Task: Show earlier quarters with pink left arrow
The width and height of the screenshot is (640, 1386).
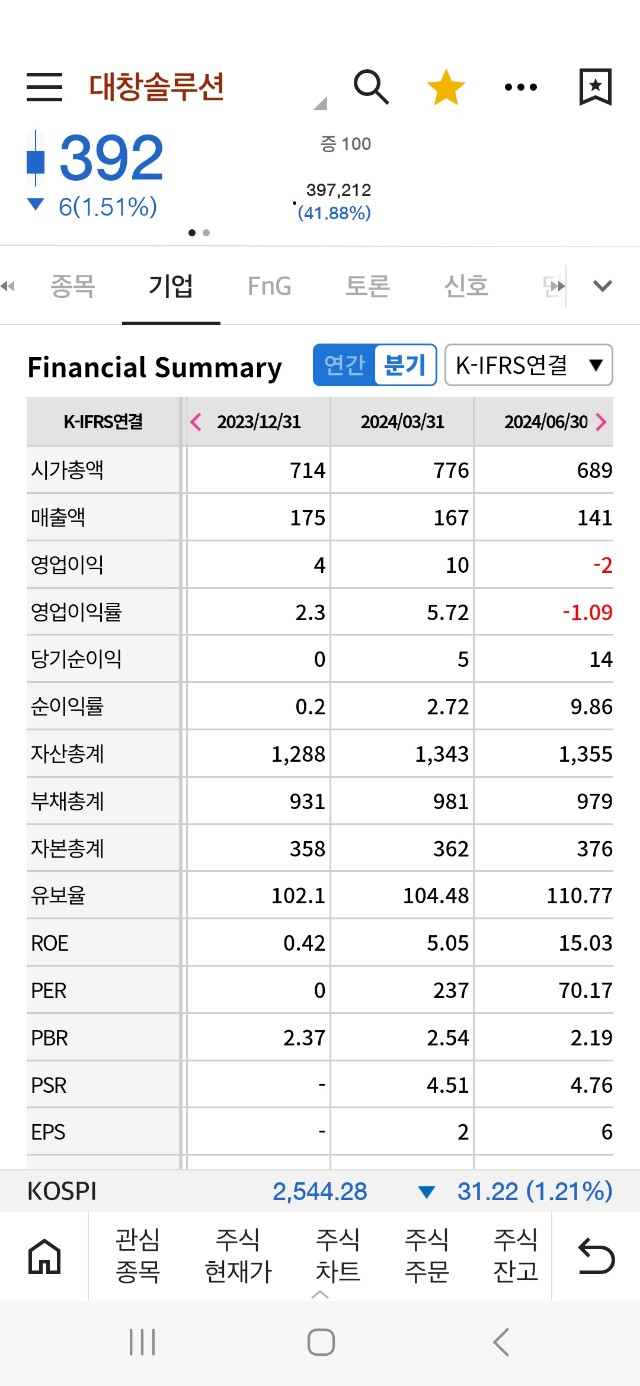Action: click(x=196, y=422)
